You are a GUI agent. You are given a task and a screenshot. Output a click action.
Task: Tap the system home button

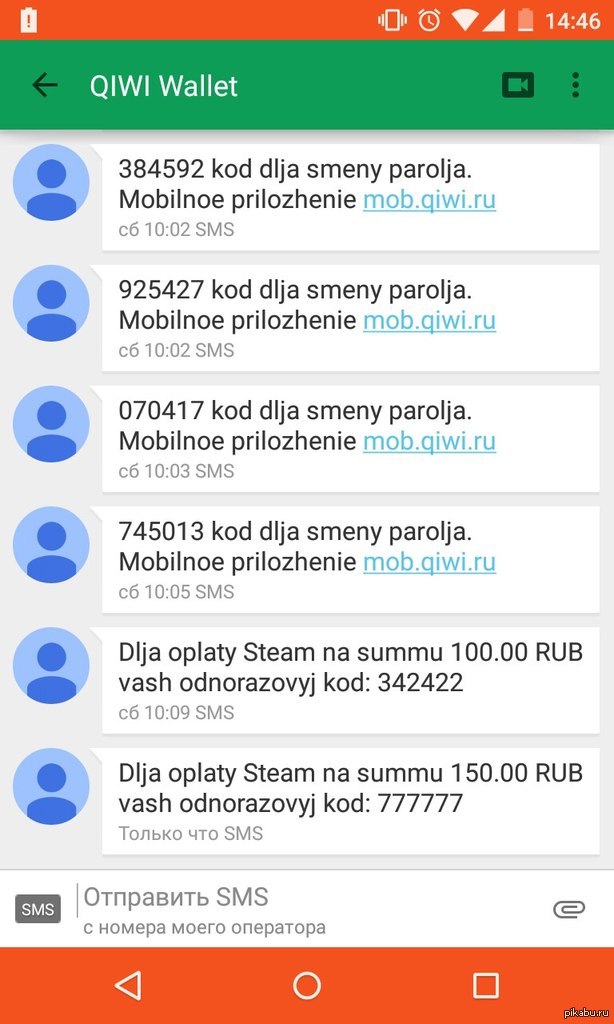307,986
